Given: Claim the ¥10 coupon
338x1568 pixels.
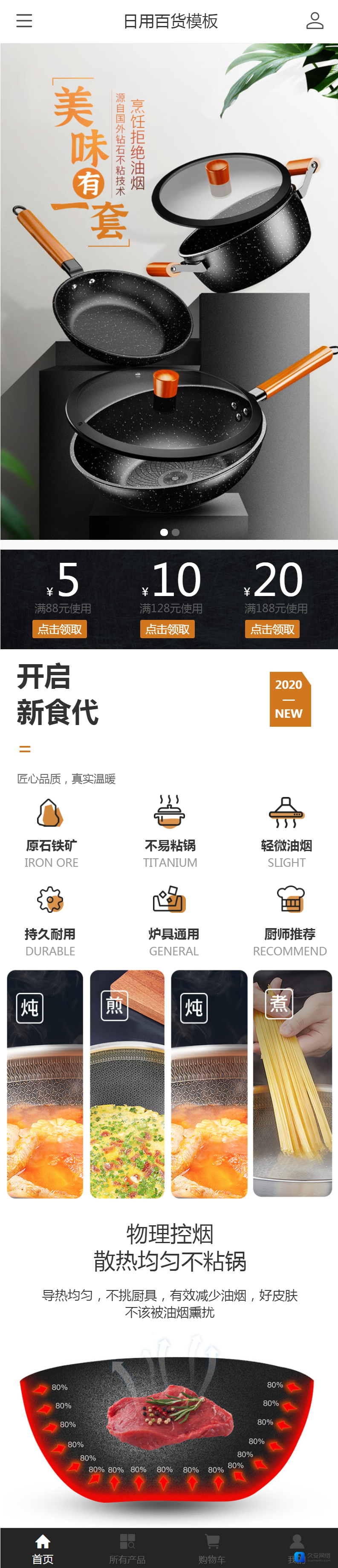Looking at the screenshot, I should [168, 629].
